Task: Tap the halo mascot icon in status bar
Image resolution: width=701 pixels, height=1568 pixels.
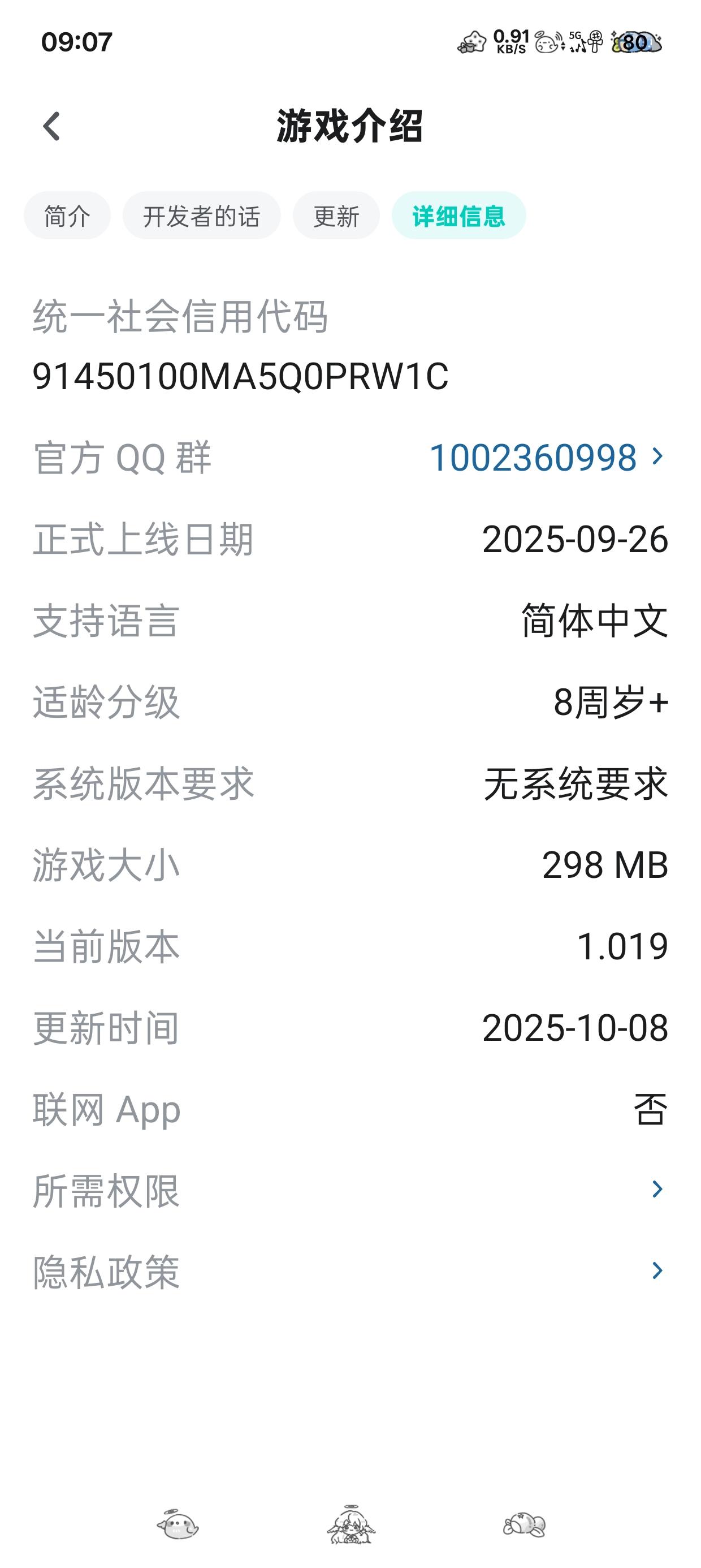Action: [546, 41]
